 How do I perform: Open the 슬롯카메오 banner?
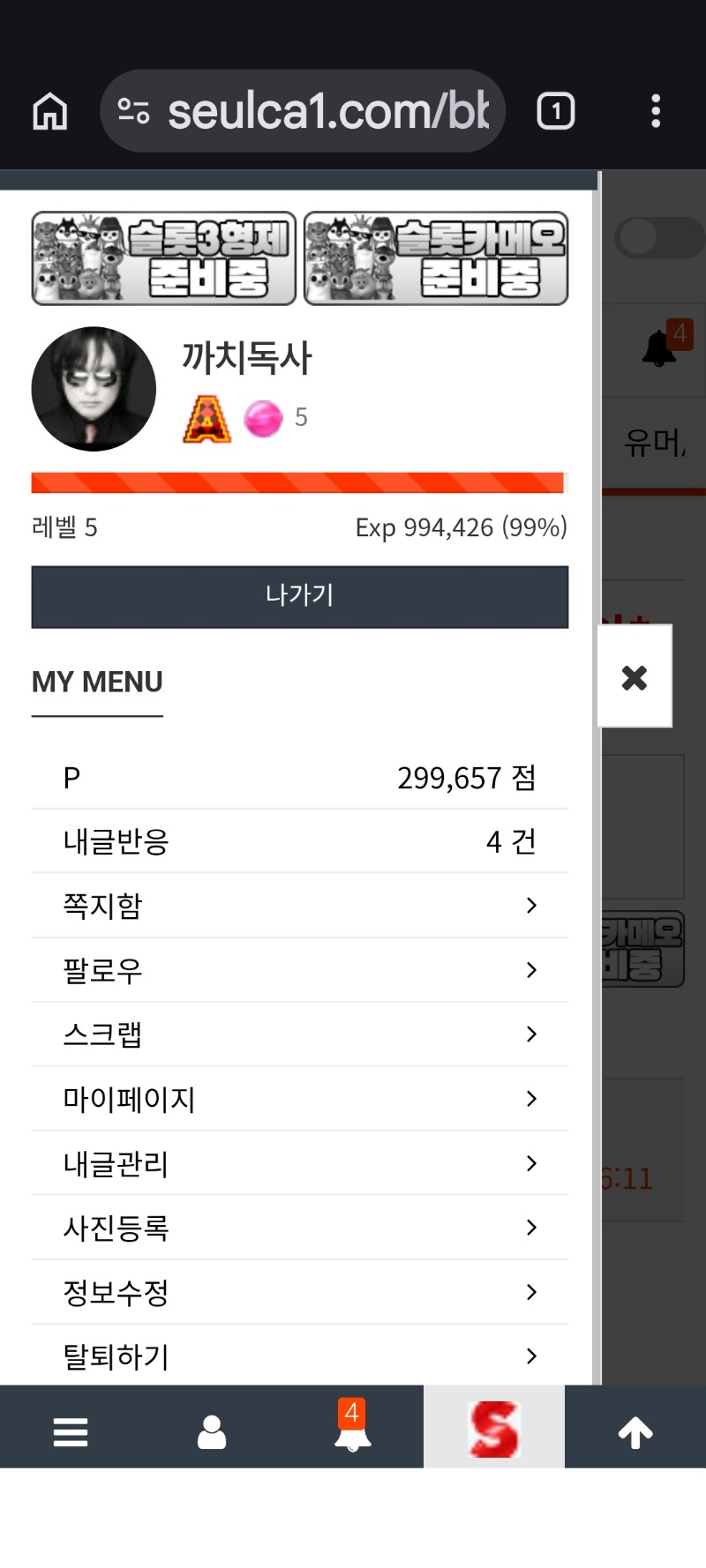[x=436, y=258]
